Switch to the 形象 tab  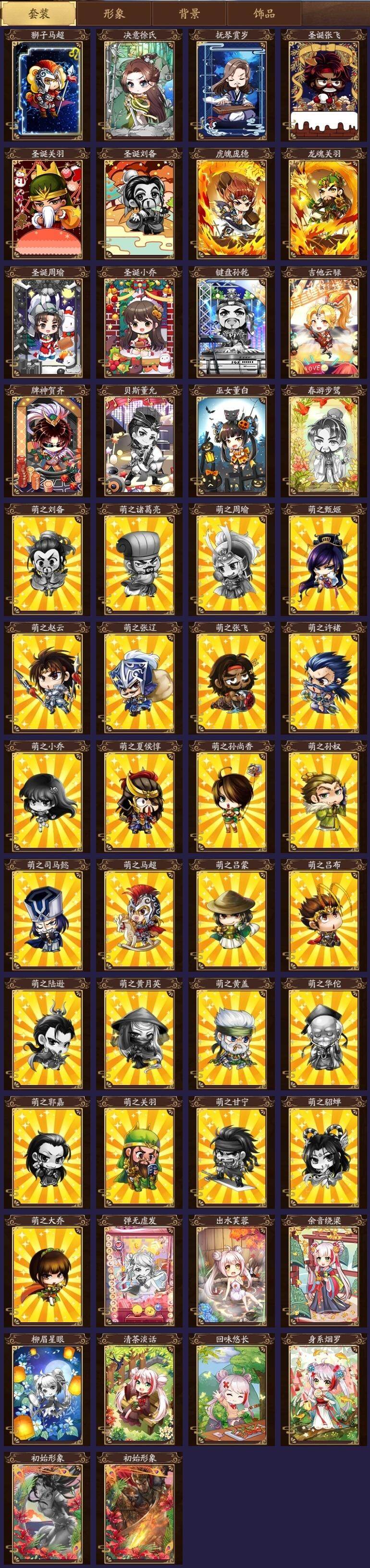[114, 13]
